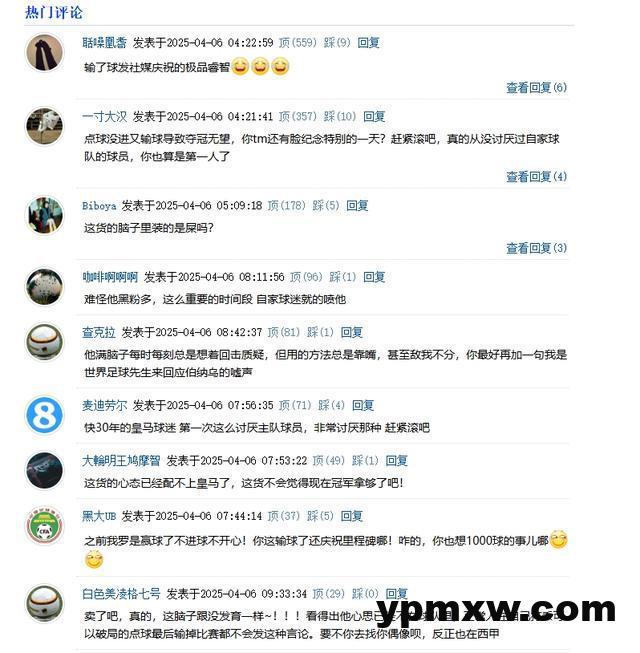Open 黑大UB's user profile
This screenshot has width=640, height=653.
pos(98,516)
